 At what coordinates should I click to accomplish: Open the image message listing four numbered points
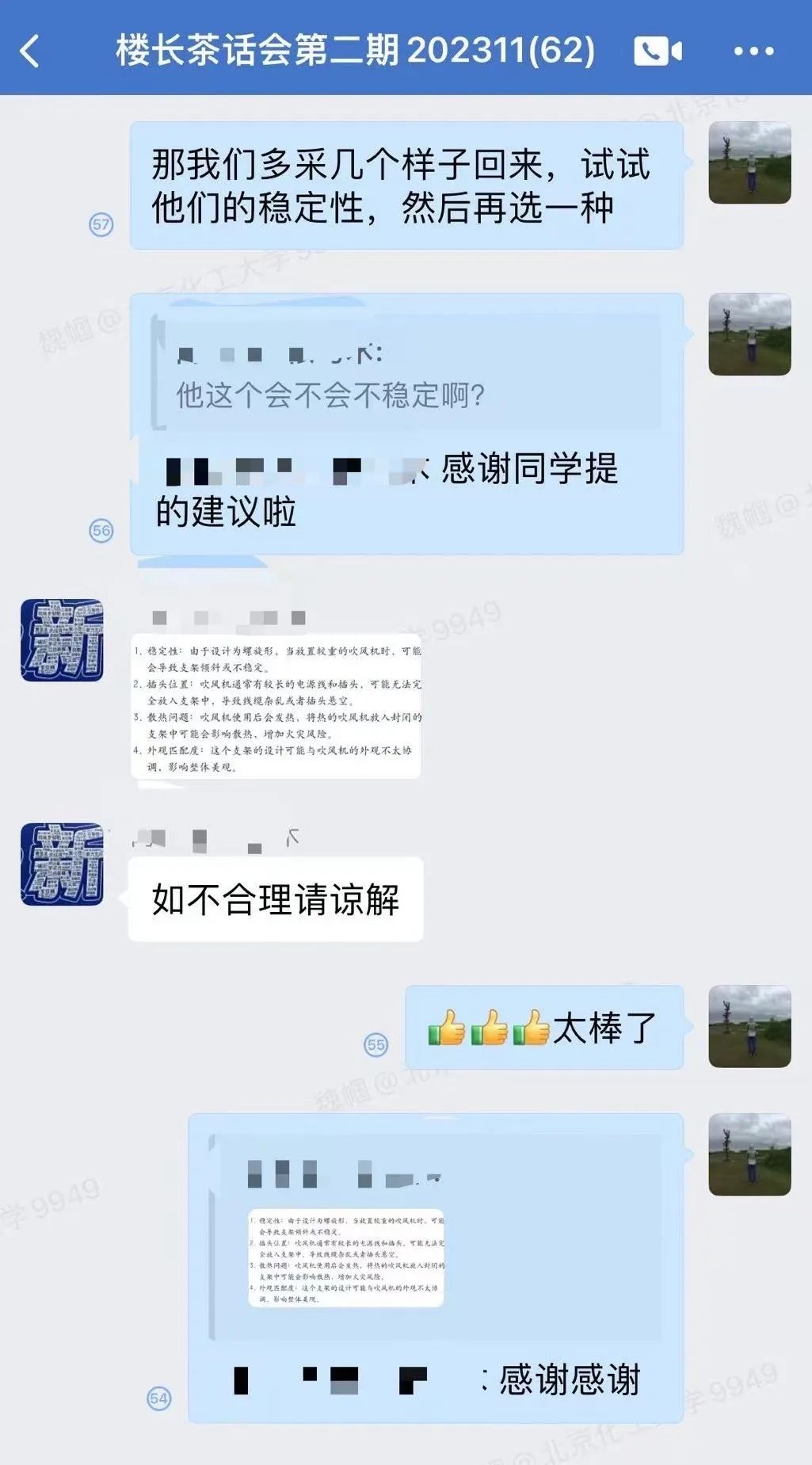pyautogui.click(x=276, y=708)
